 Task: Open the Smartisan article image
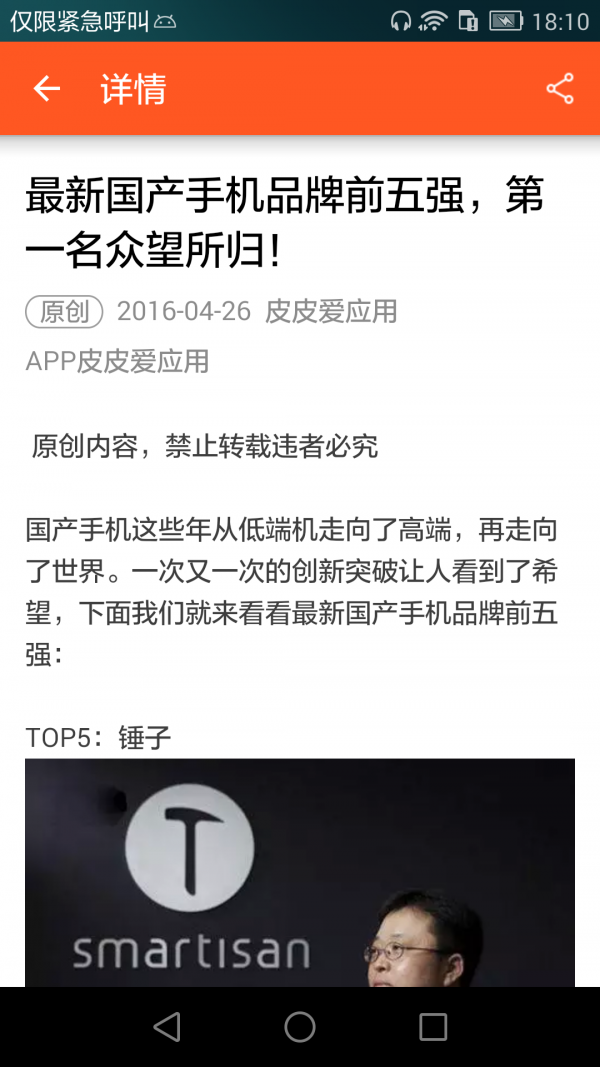(x=300, y=872)
